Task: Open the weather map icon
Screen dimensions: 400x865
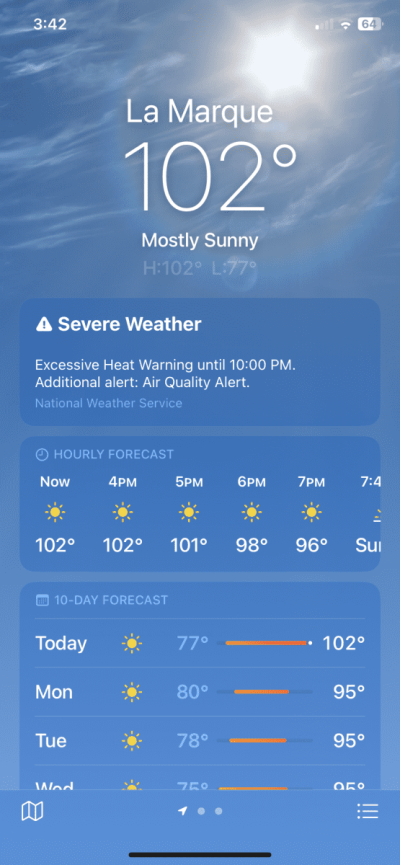Action: (x=32, y=811)
